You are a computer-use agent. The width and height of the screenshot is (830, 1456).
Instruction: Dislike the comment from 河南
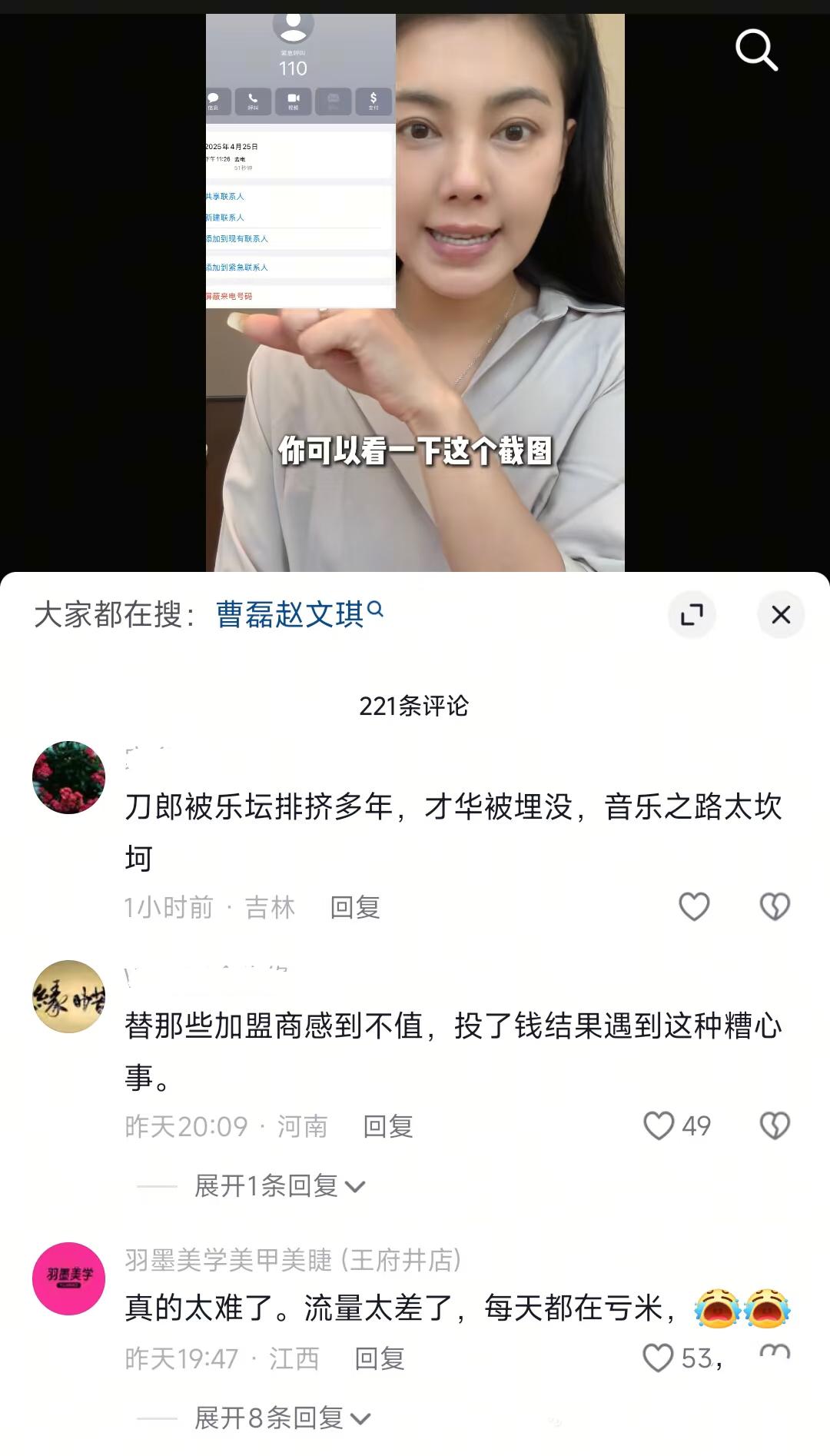pos(775,1126)
